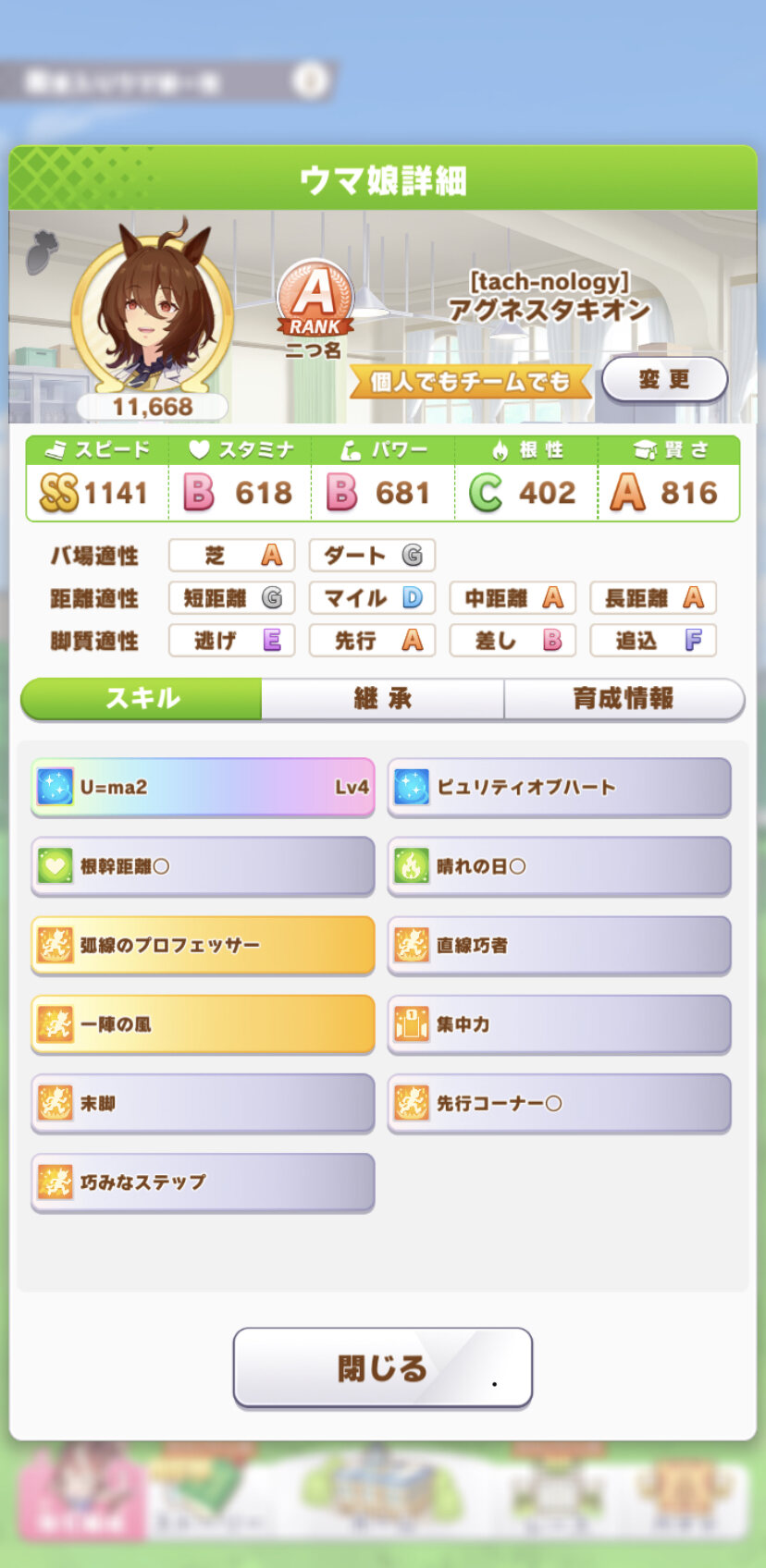Open the 弧線のプロフェッサー skill details

click(x=203, y=945)
